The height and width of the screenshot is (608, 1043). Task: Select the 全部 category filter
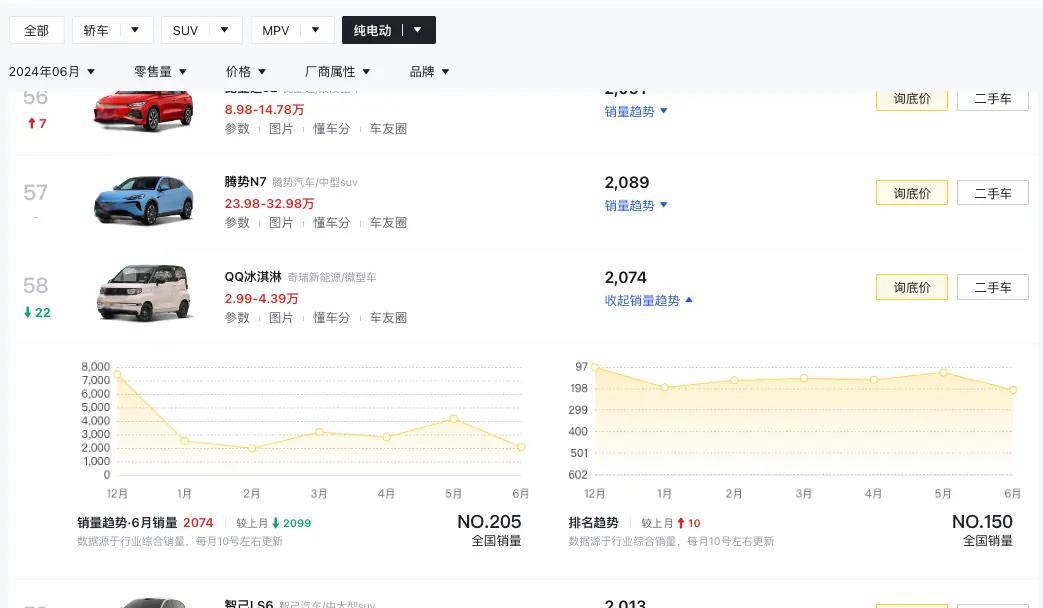pyautogui.click(x=37, y=30)
